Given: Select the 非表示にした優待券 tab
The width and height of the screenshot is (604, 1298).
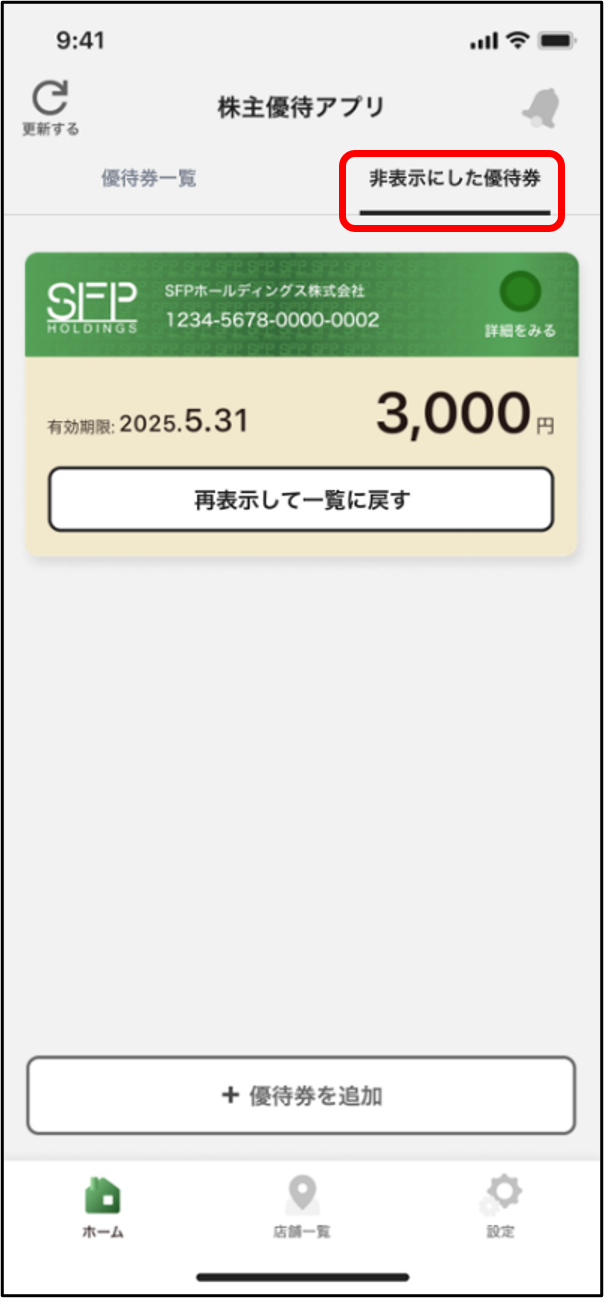Looking at the screenshot, I should pos(454,181).
